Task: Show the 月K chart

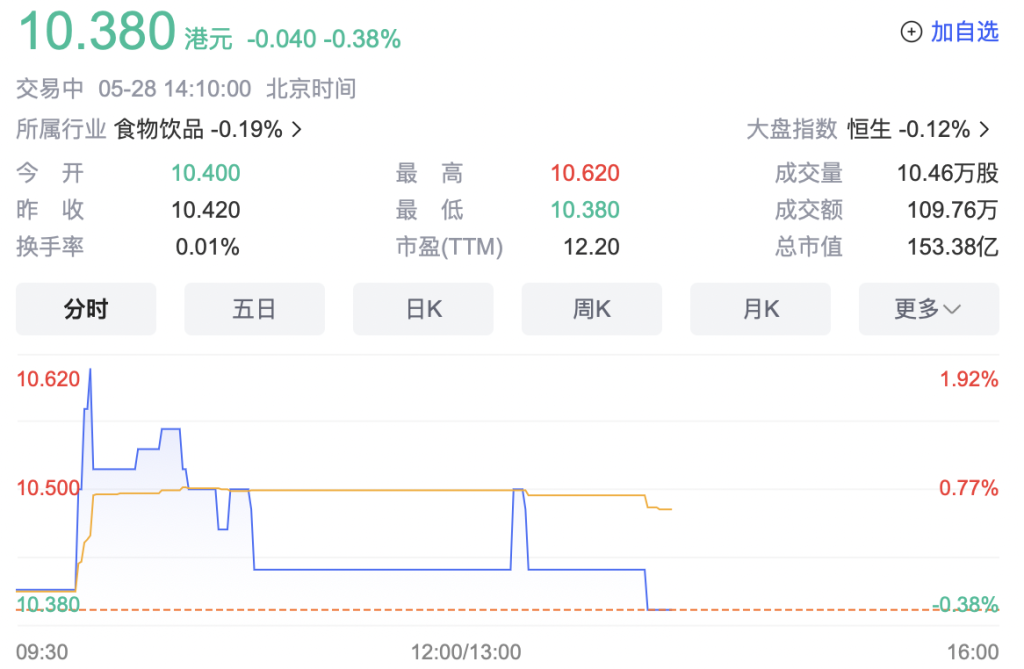Action: click(x=760, y=309)
